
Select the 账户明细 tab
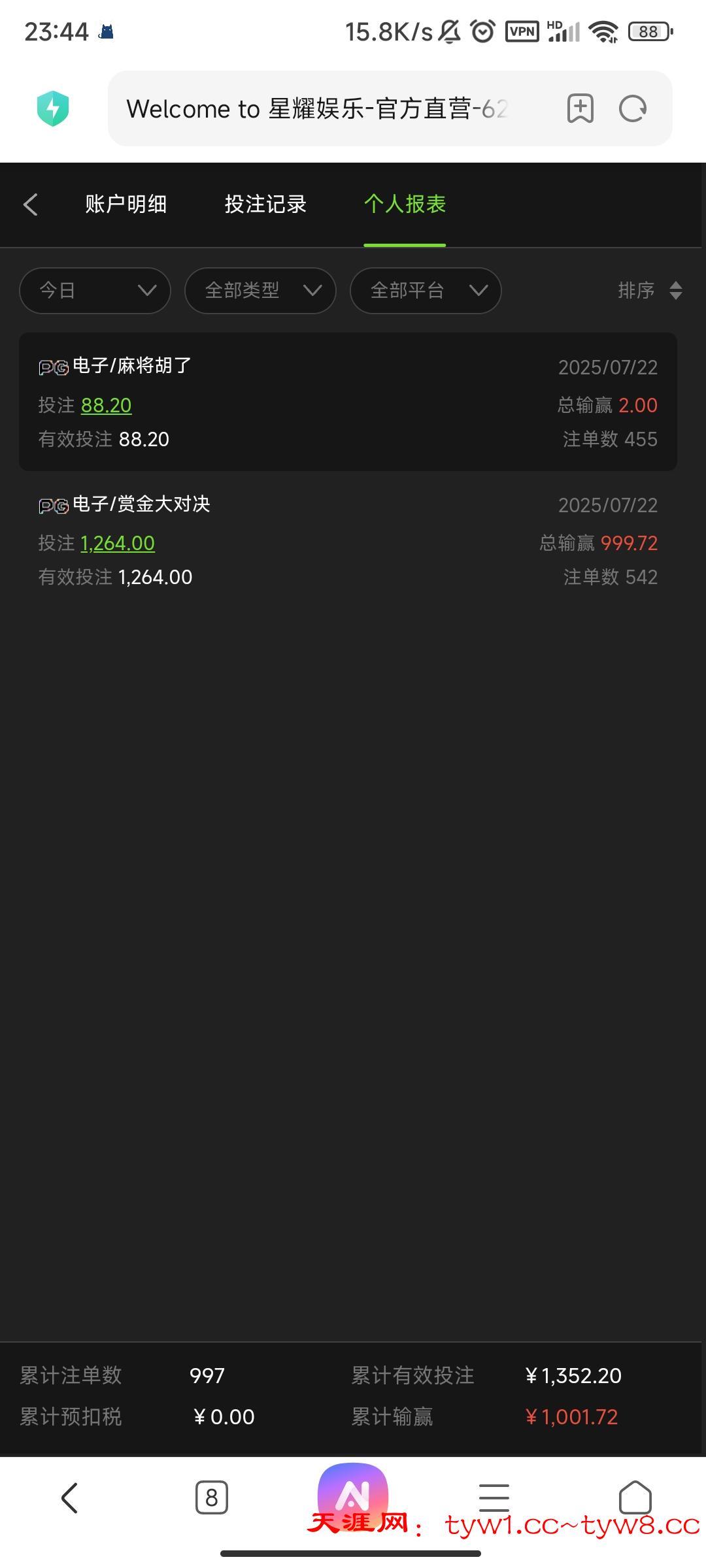(127, 204)
